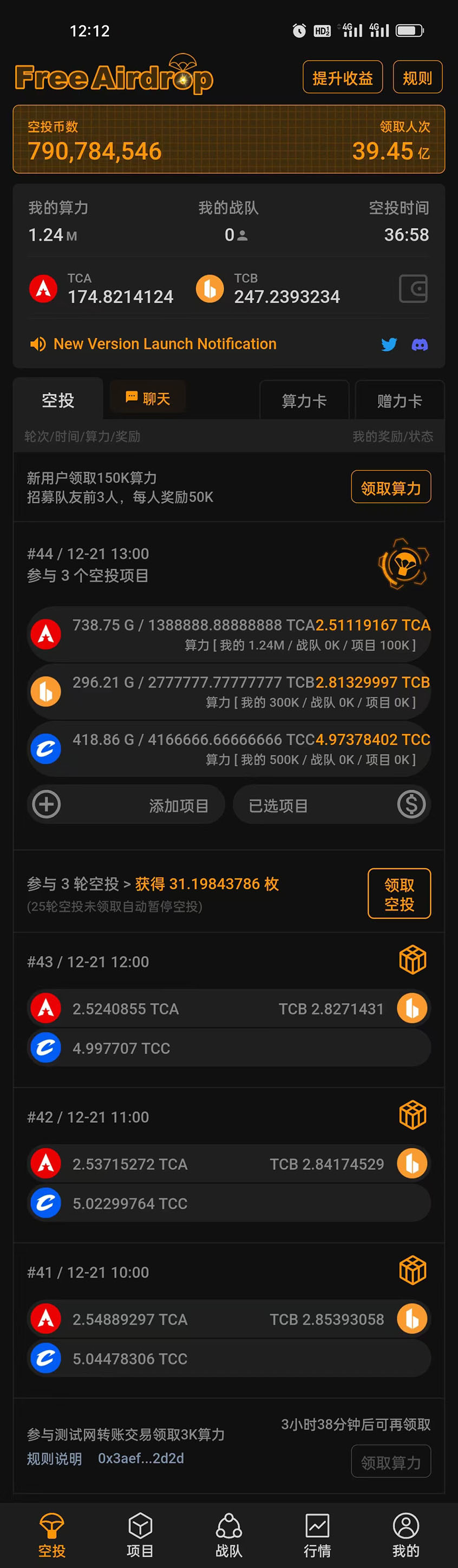Image resolution: width=458 pixels, height=1568 pixels.
Task: Claim rewards with 领取空投 button
Action: point(399,894)
